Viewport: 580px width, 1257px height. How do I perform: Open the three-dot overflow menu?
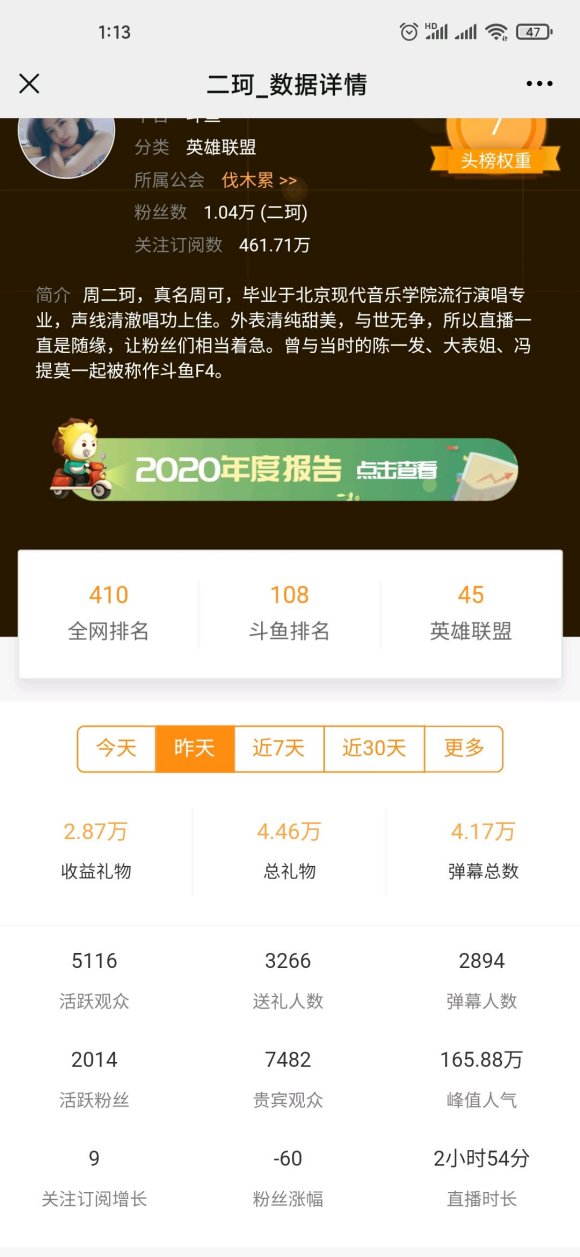(539, 84)
